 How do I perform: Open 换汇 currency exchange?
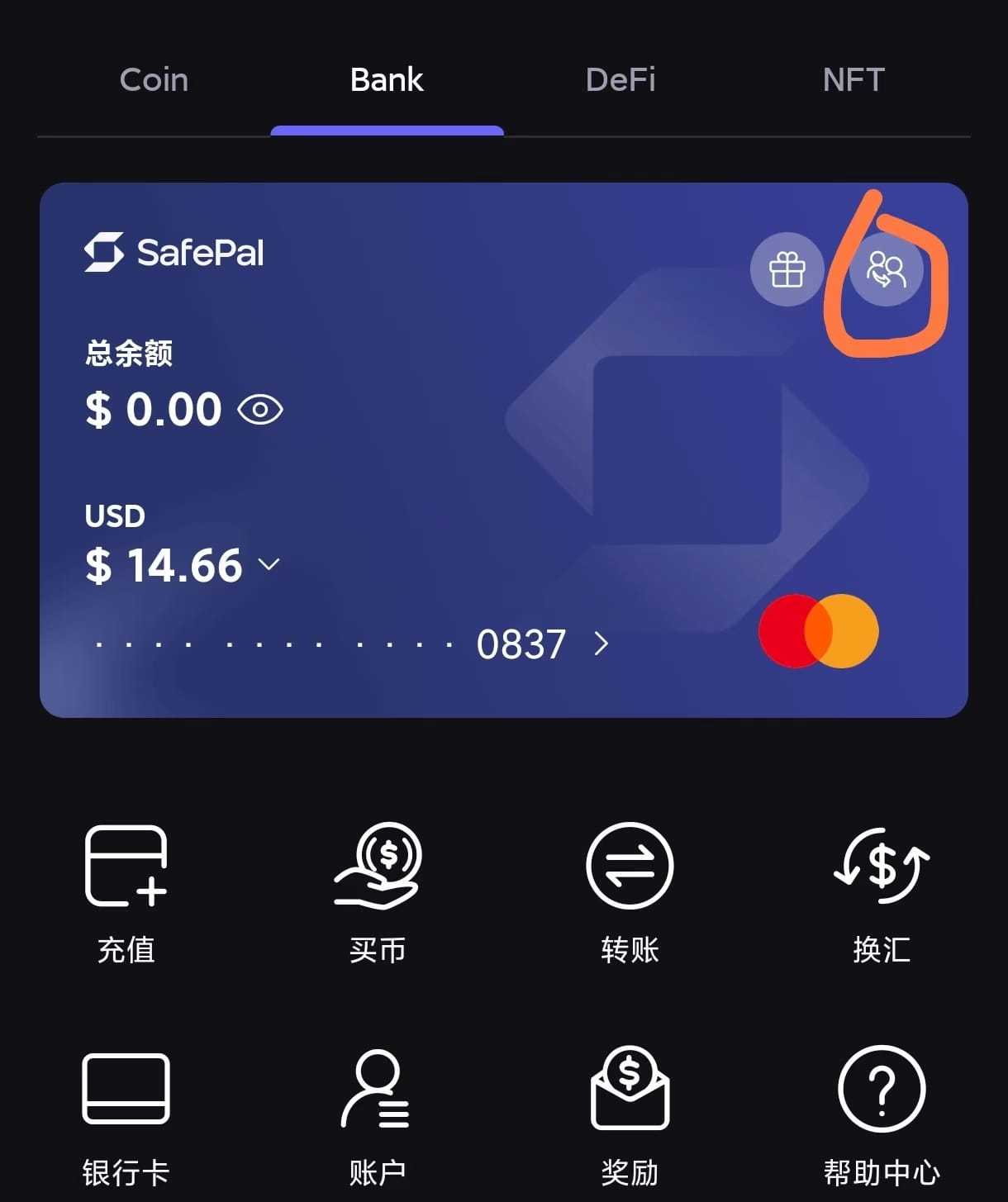pyautogui.click(x=881, y=892)
